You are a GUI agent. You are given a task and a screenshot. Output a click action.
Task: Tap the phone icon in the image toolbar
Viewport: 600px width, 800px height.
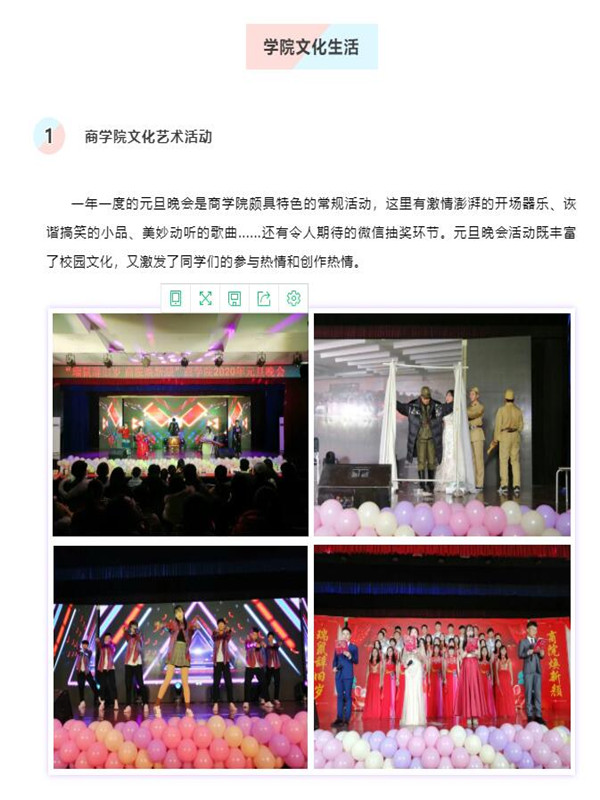(176, 298)
